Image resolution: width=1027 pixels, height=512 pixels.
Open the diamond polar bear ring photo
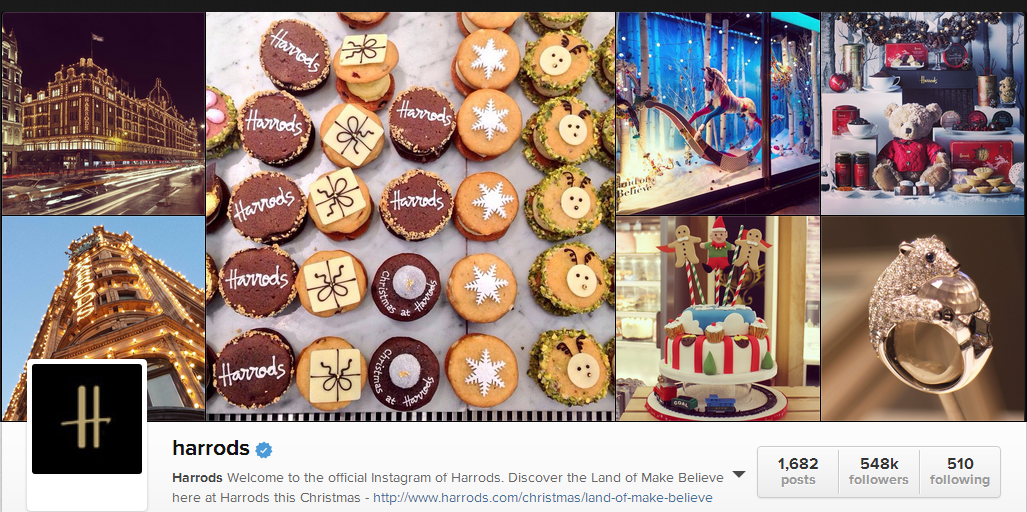coord(923,318)
